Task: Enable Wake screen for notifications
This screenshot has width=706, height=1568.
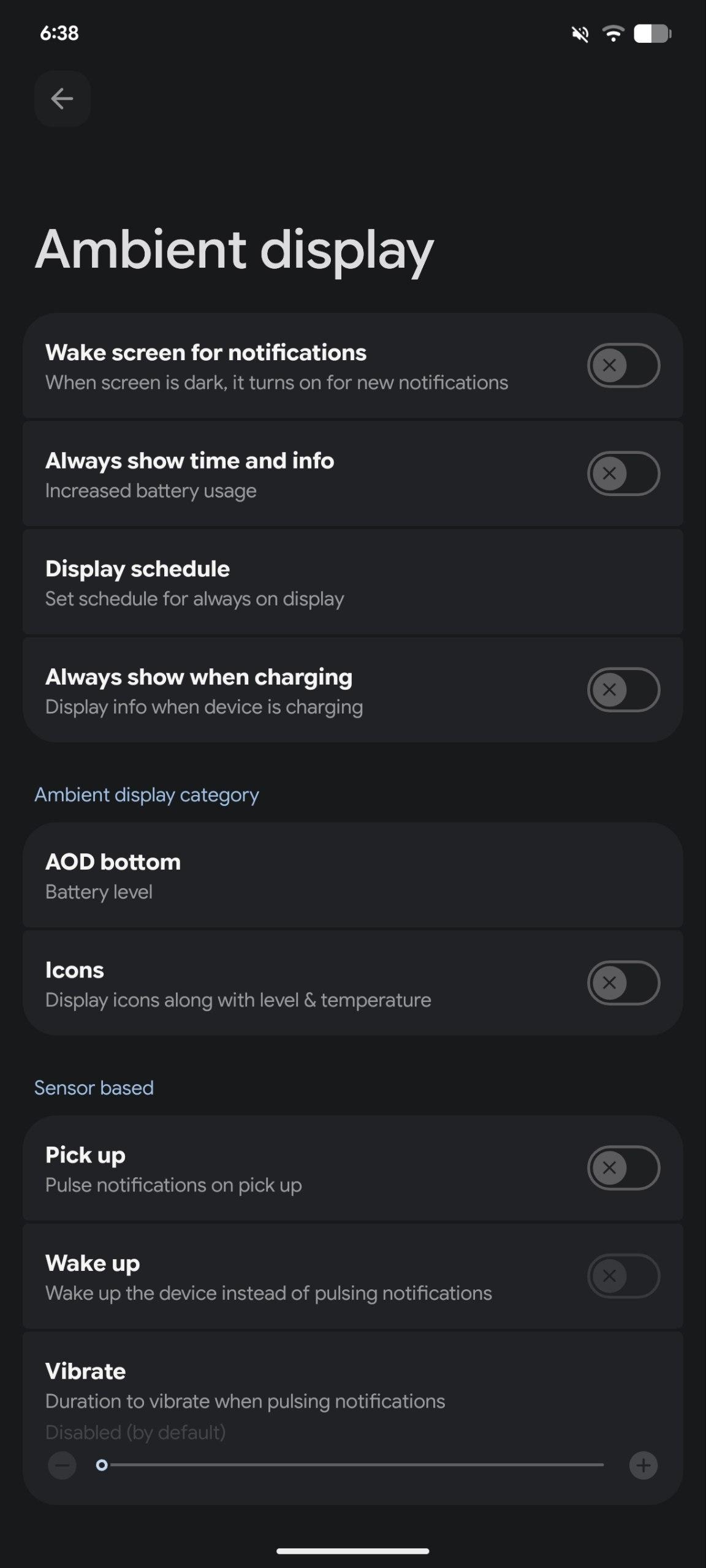Action: pos(623,366)
